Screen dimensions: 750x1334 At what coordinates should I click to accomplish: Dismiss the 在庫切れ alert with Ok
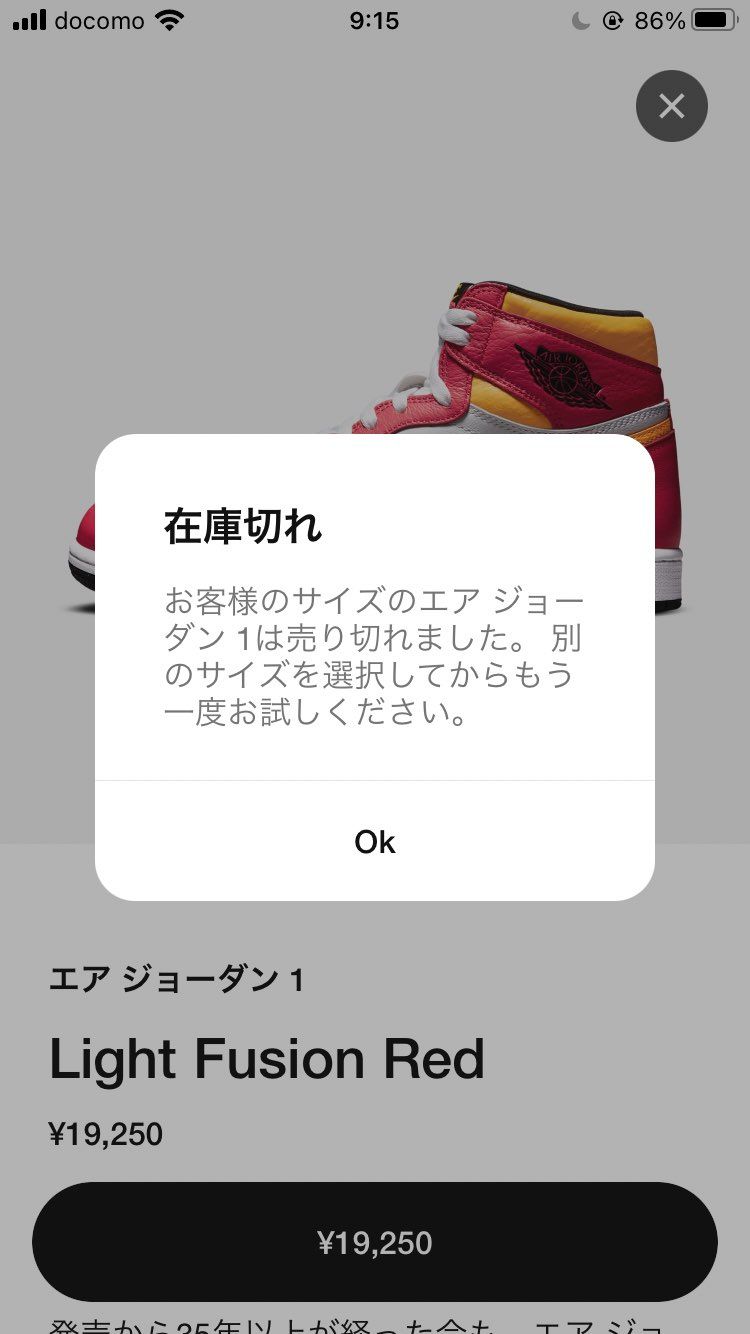(374, 841)
